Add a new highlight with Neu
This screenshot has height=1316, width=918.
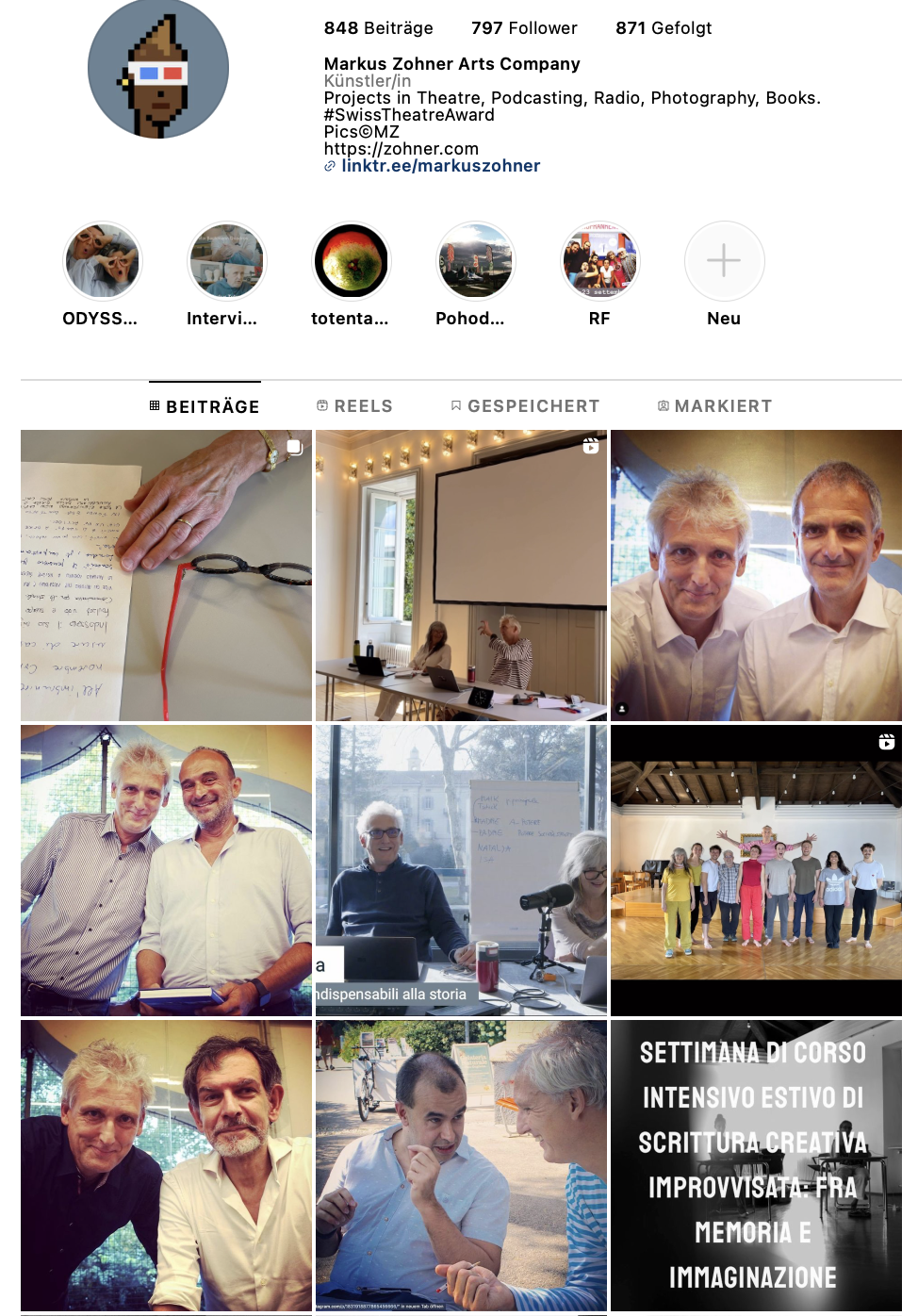[724, 261]
